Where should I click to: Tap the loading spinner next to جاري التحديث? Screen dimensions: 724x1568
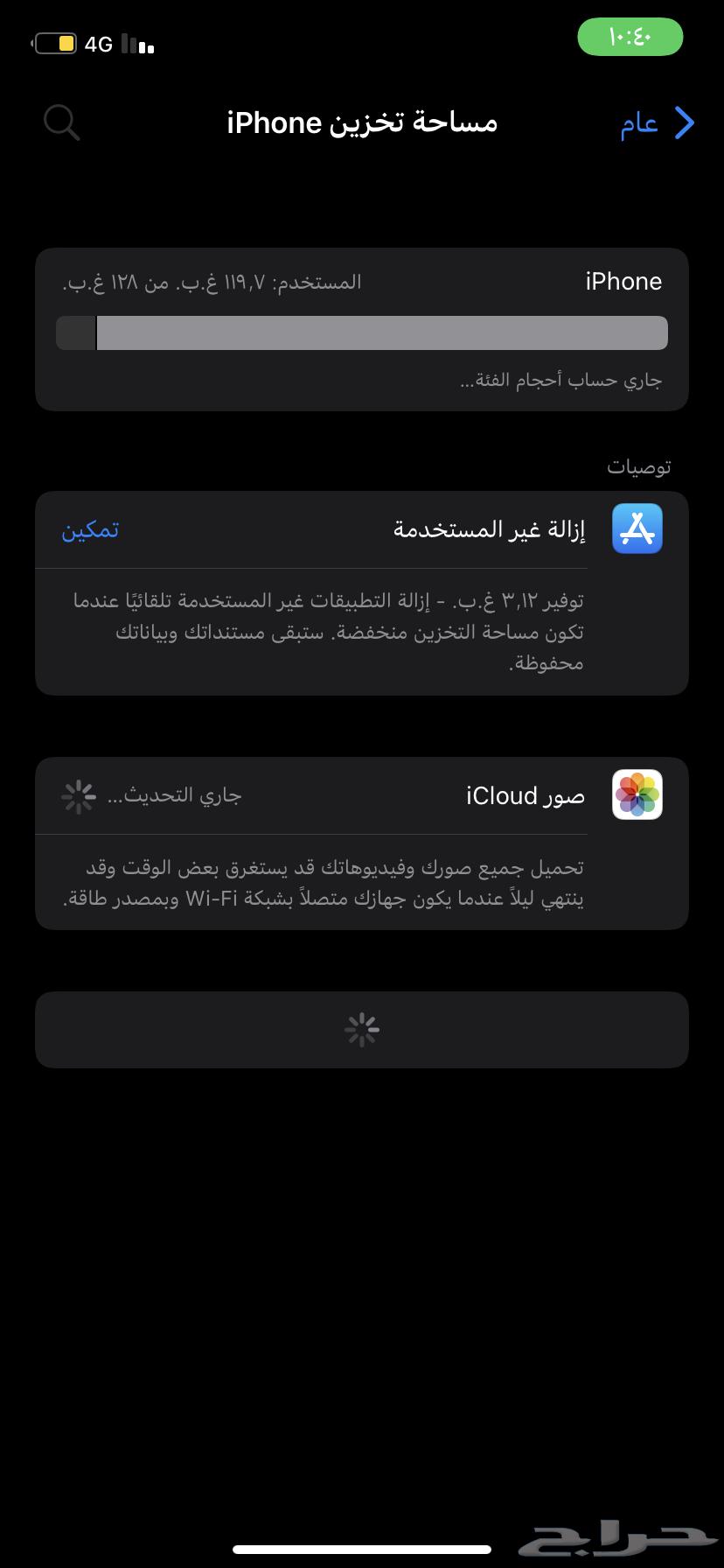click(79, 796)
